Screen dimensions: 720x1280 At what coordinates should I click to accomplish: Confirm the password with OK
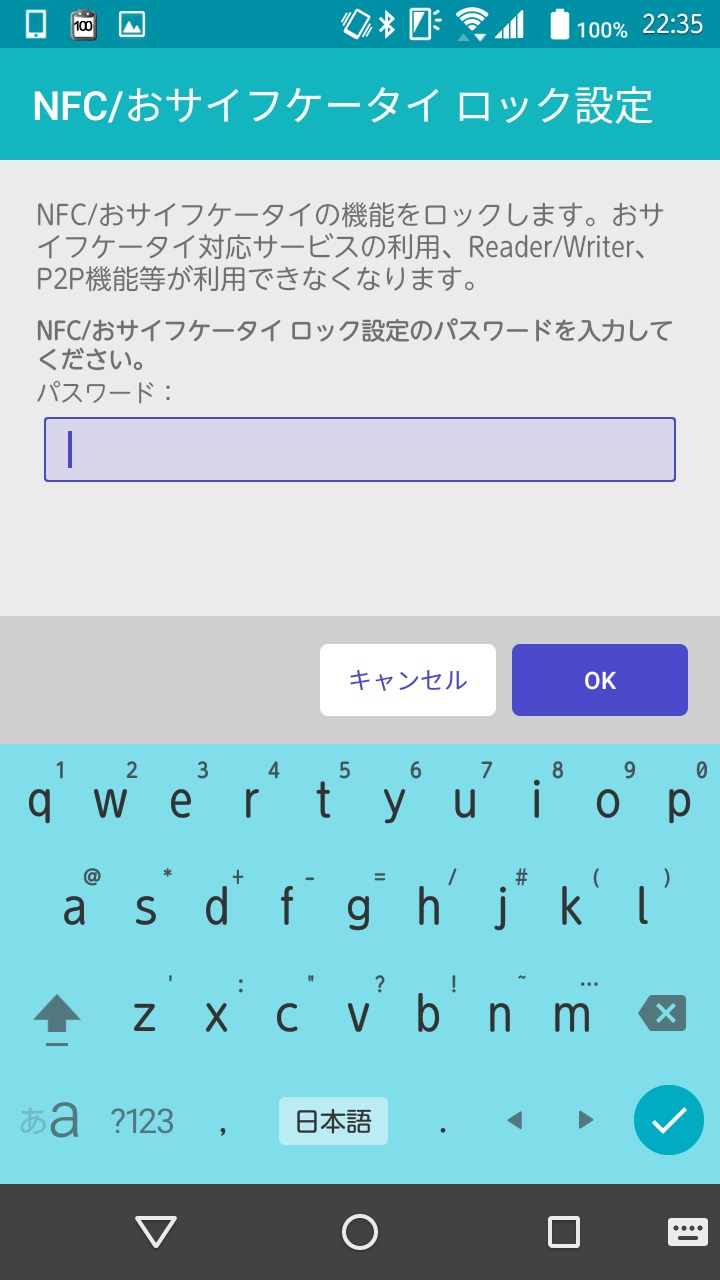coord(600,680)
